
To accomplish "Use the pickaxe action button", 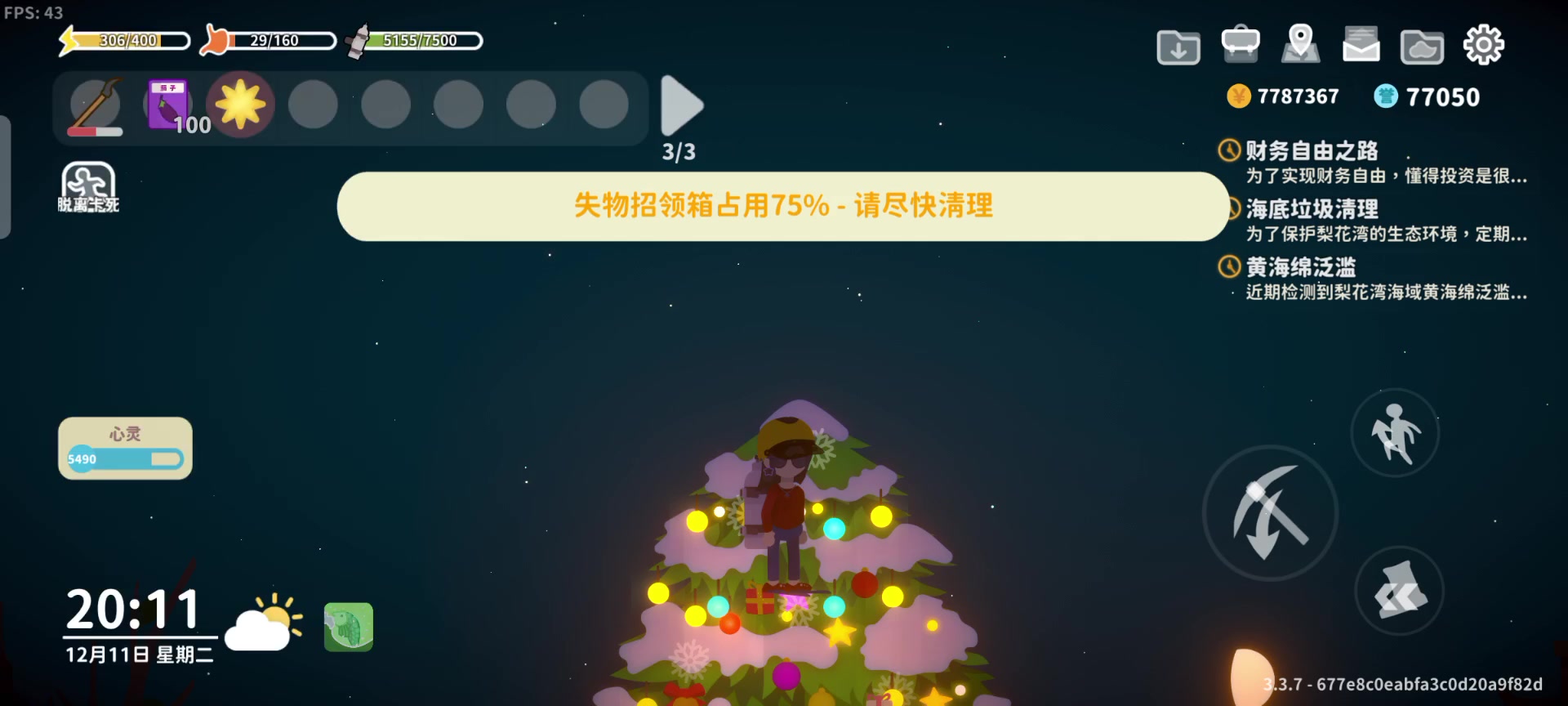I will [1270, 513].
